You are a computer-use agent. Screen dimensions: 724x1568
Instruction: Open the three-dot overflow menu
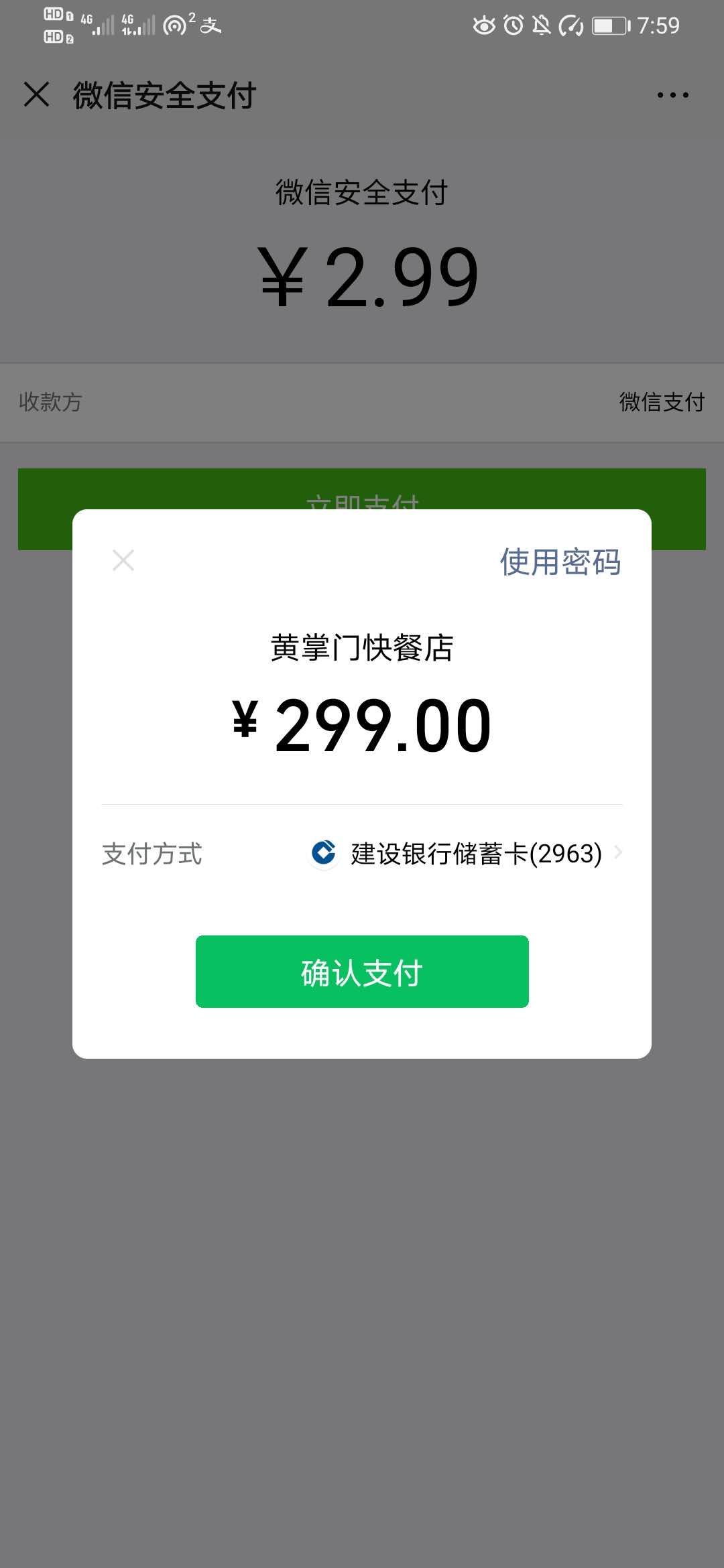(x=672, y=95)
